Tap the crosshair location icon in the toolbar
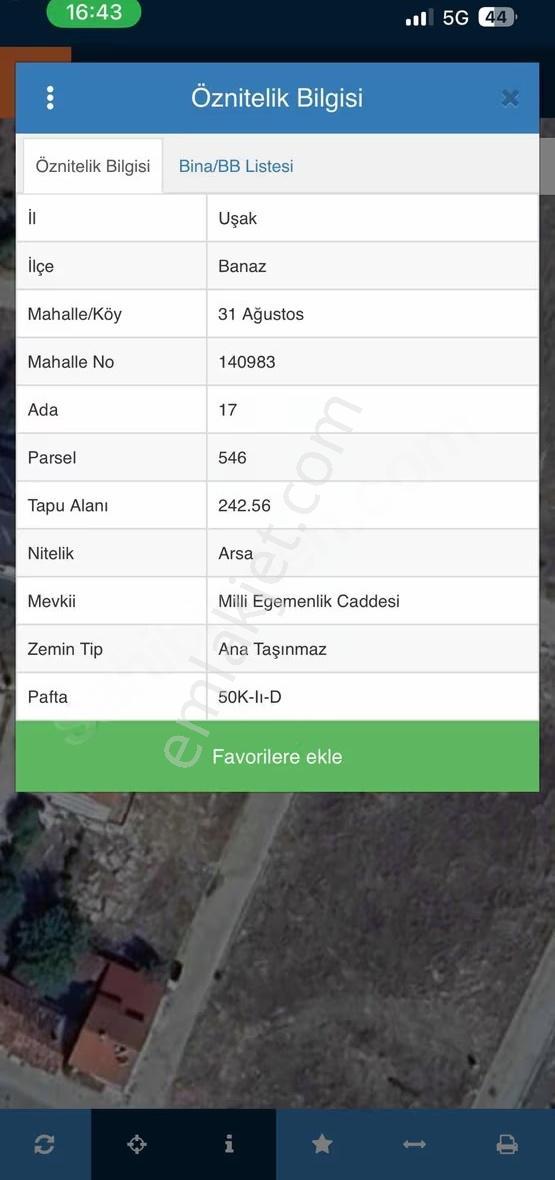The image size is (555, 1180). click(137, 1145)
